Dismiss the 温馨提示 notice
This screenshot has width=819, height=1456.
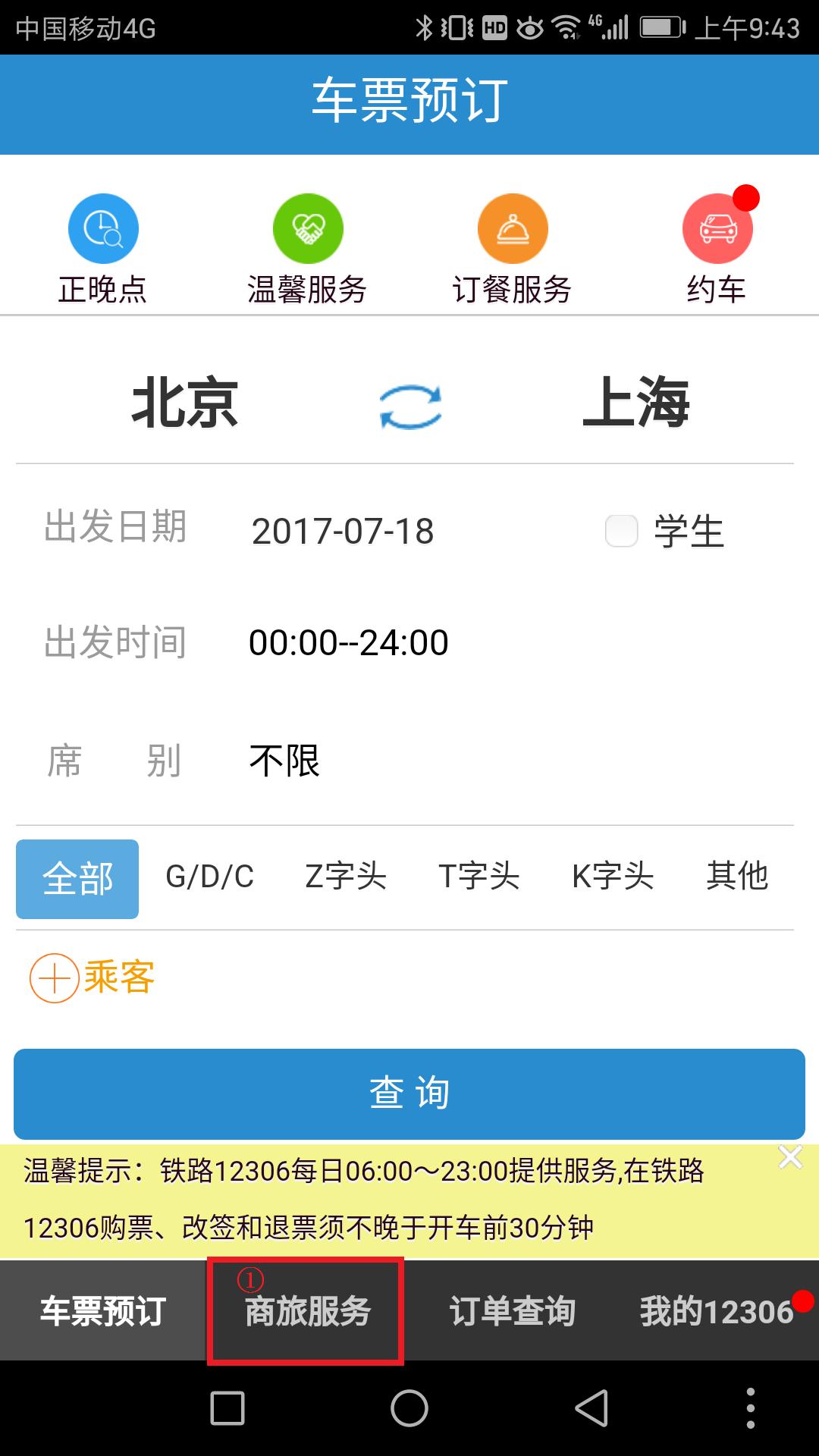pos(790,1158)
